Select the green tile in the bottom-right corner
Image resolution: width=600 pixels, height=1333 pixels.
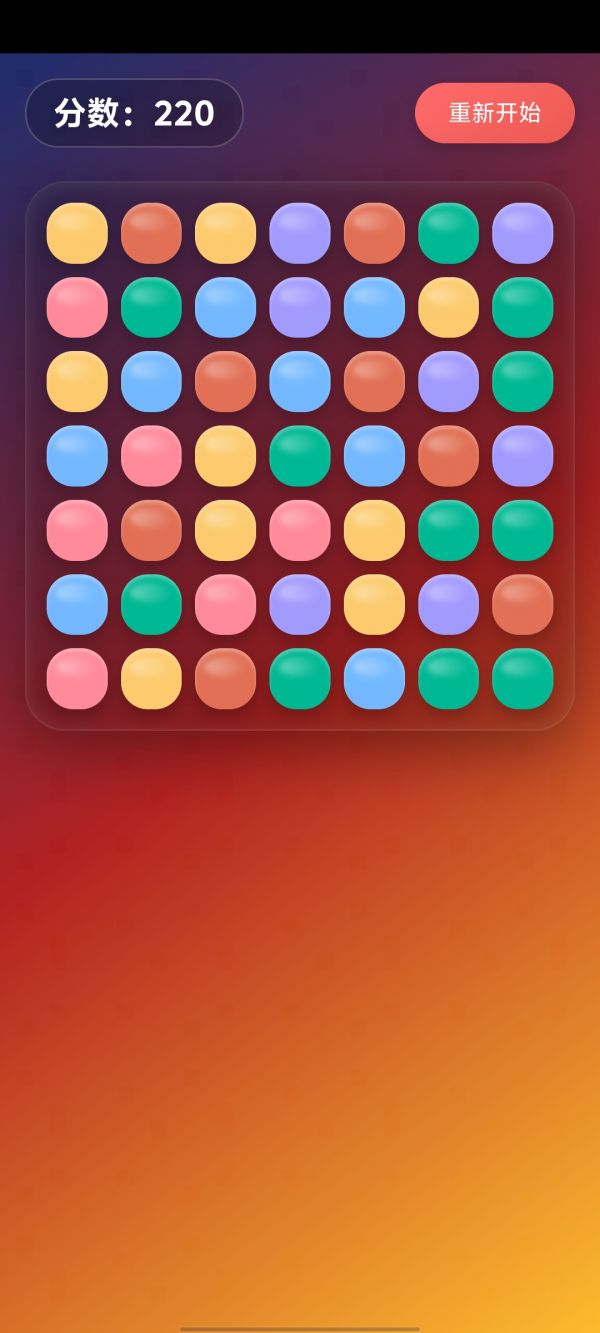pos(522,678)
